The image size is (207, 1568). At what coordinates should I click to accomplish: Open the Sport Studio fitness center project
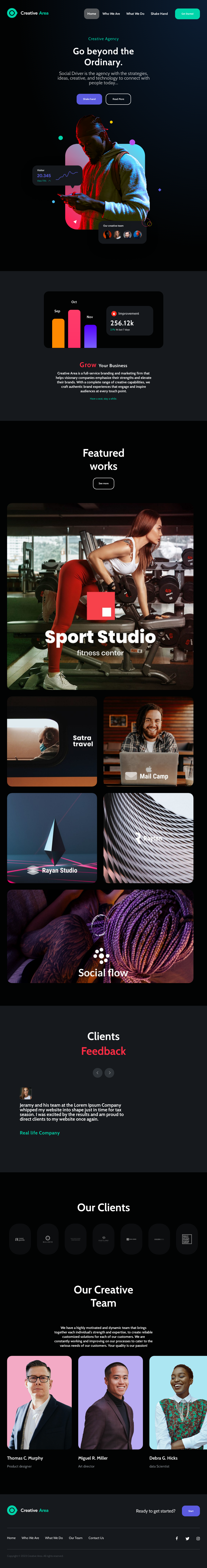coord(100,596)
